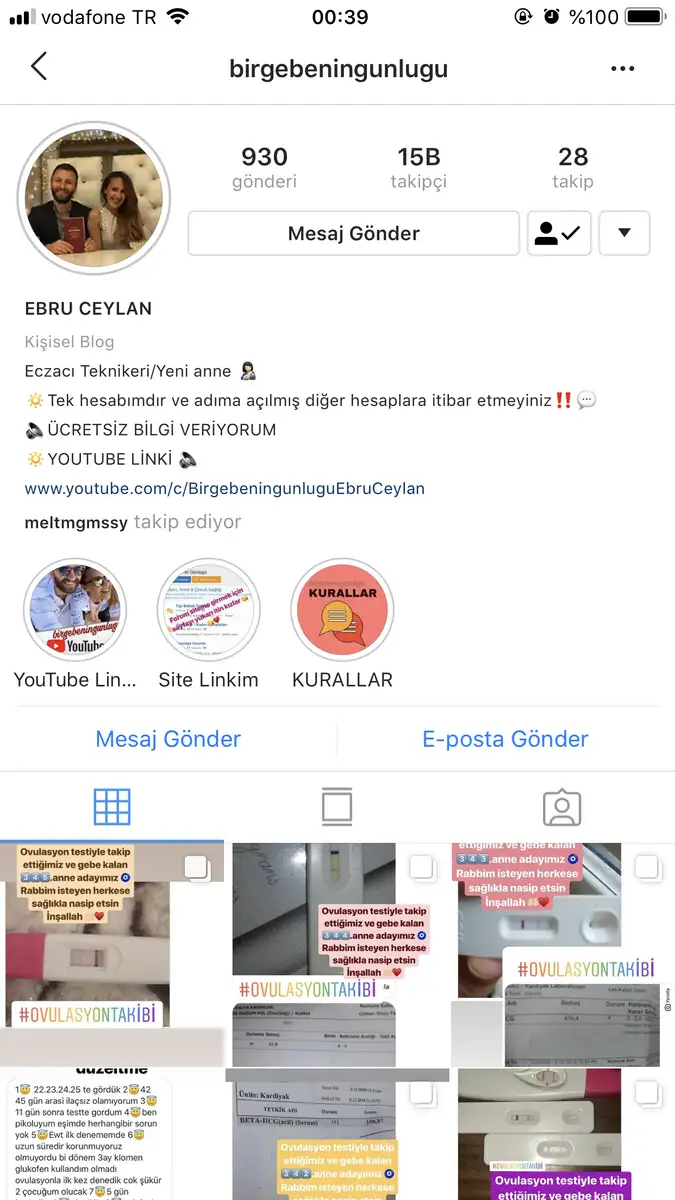The width and height of the screenshot is (675, 1200).
Task: View the 15B takipçi followers list
Action: pyautogui.click(x=419, y=167)
